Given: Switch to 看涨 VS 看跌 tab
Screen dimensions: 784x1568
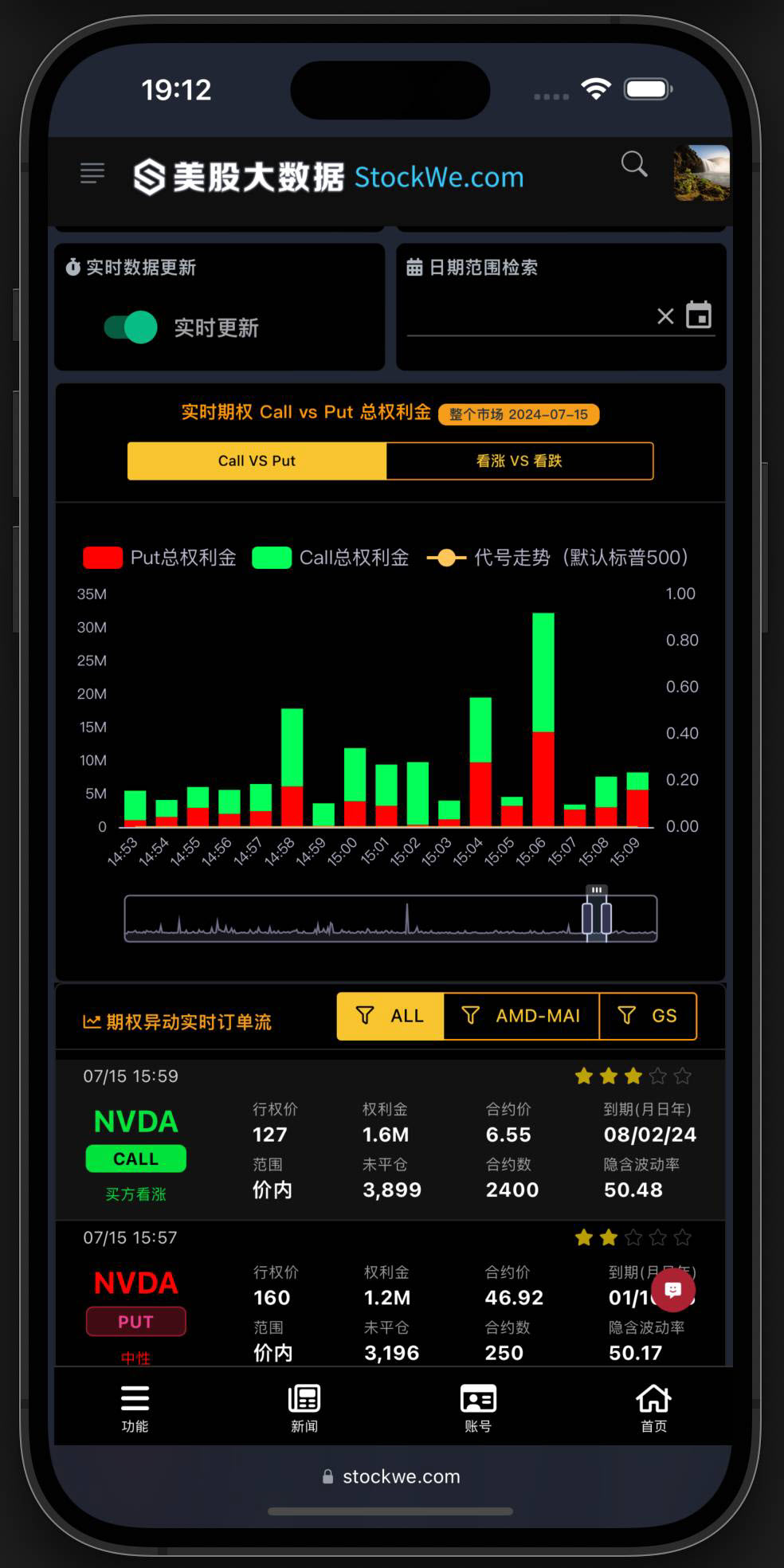Looking at the screenshot, I should [519, 461].
